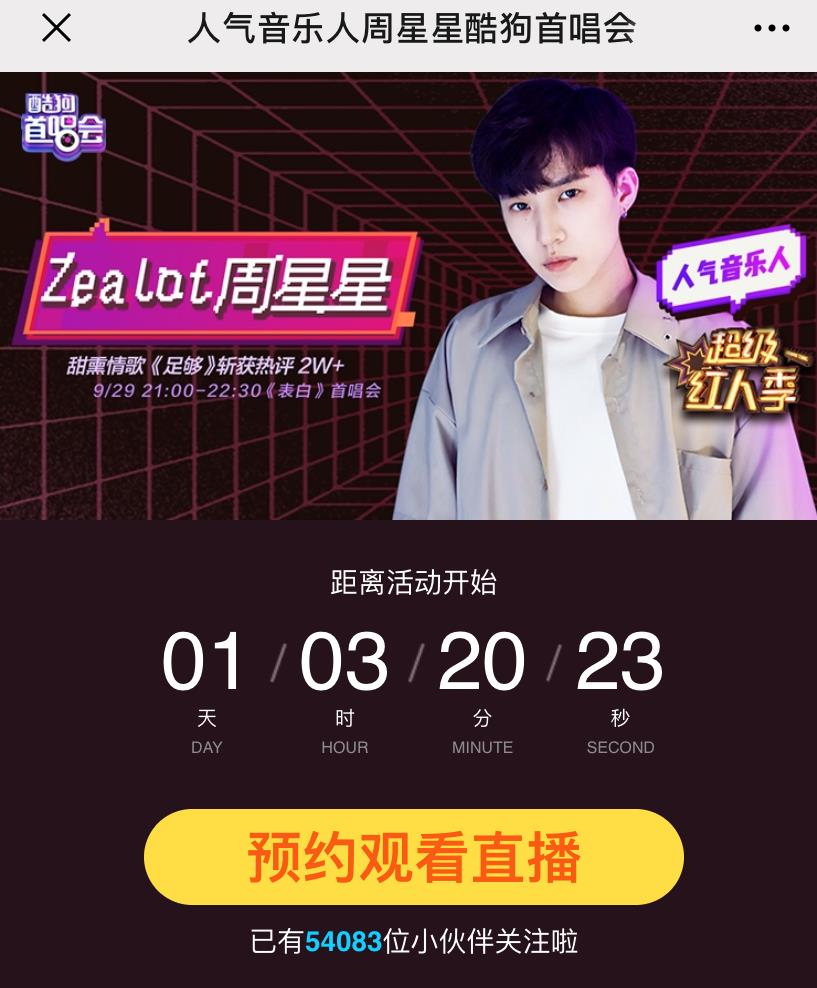Open the three-dot overflow menu

coord(771,29)
